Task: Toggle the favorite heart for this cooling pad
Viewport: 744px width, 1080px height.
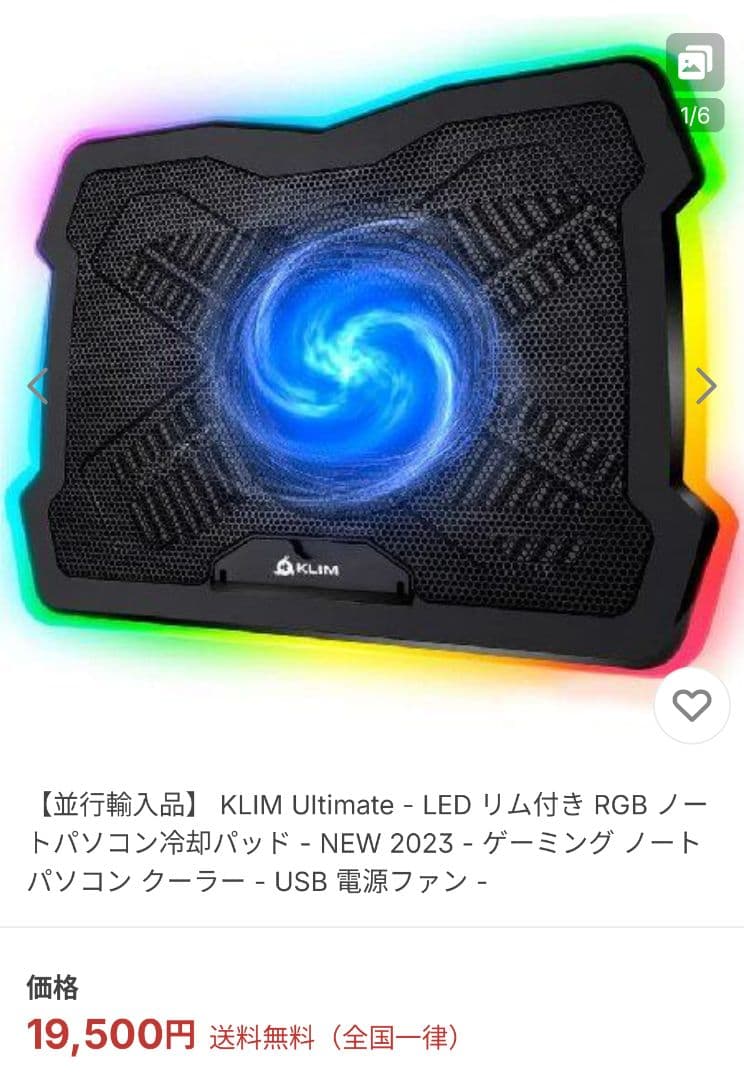Action: coord(690,707)
